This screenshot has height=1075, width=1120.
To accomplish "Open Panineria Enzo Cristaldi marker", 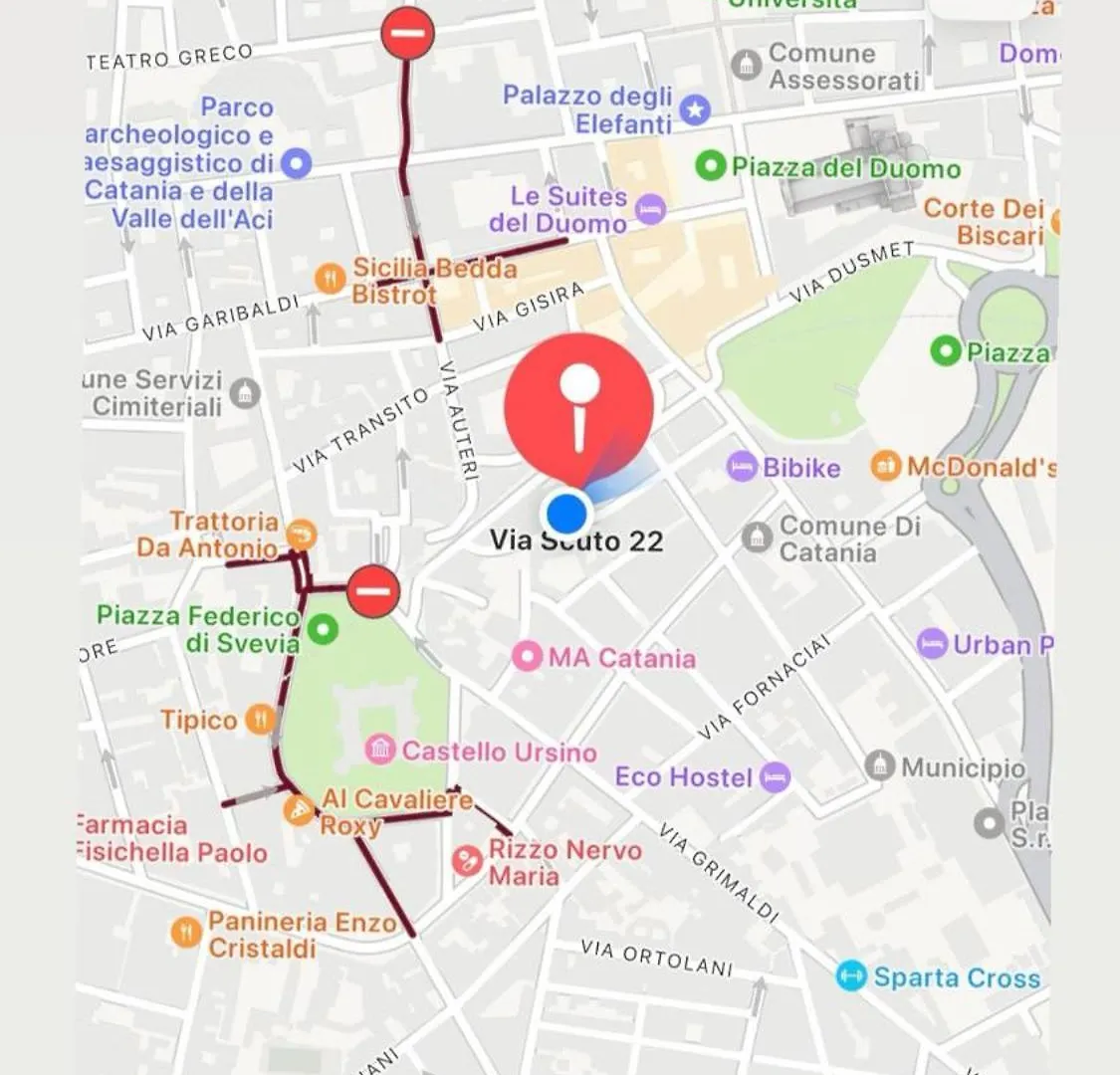I will (x=186, y=933).
